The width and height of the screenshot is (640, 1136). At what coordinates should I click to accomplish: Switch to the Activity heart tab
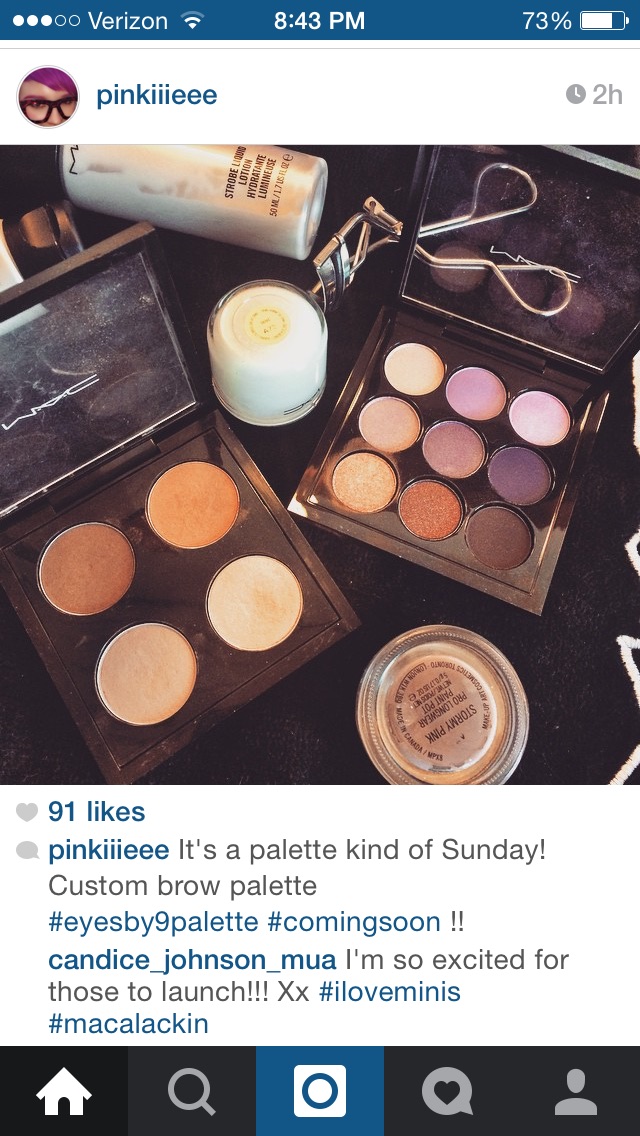point(448,1091)
